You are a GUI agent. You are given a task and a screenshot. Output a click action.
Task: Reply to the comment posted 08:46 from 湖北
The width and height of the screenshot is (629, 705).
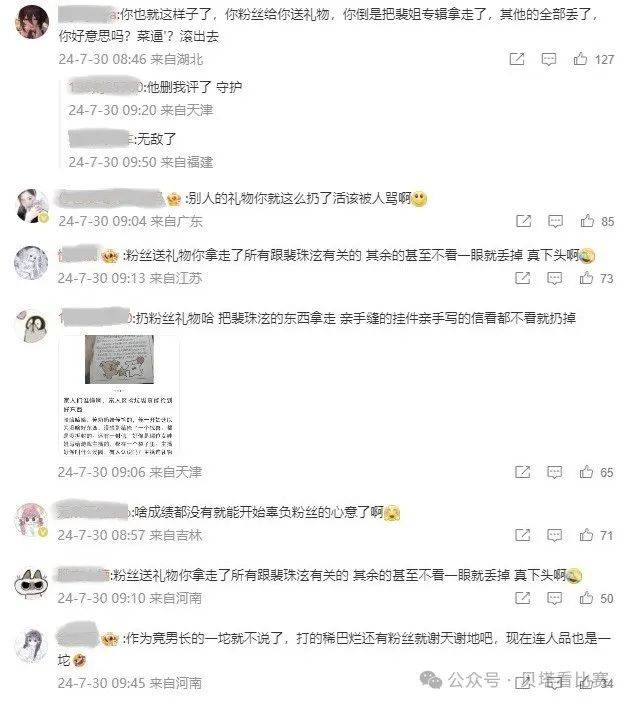click(x=550, y=60)
